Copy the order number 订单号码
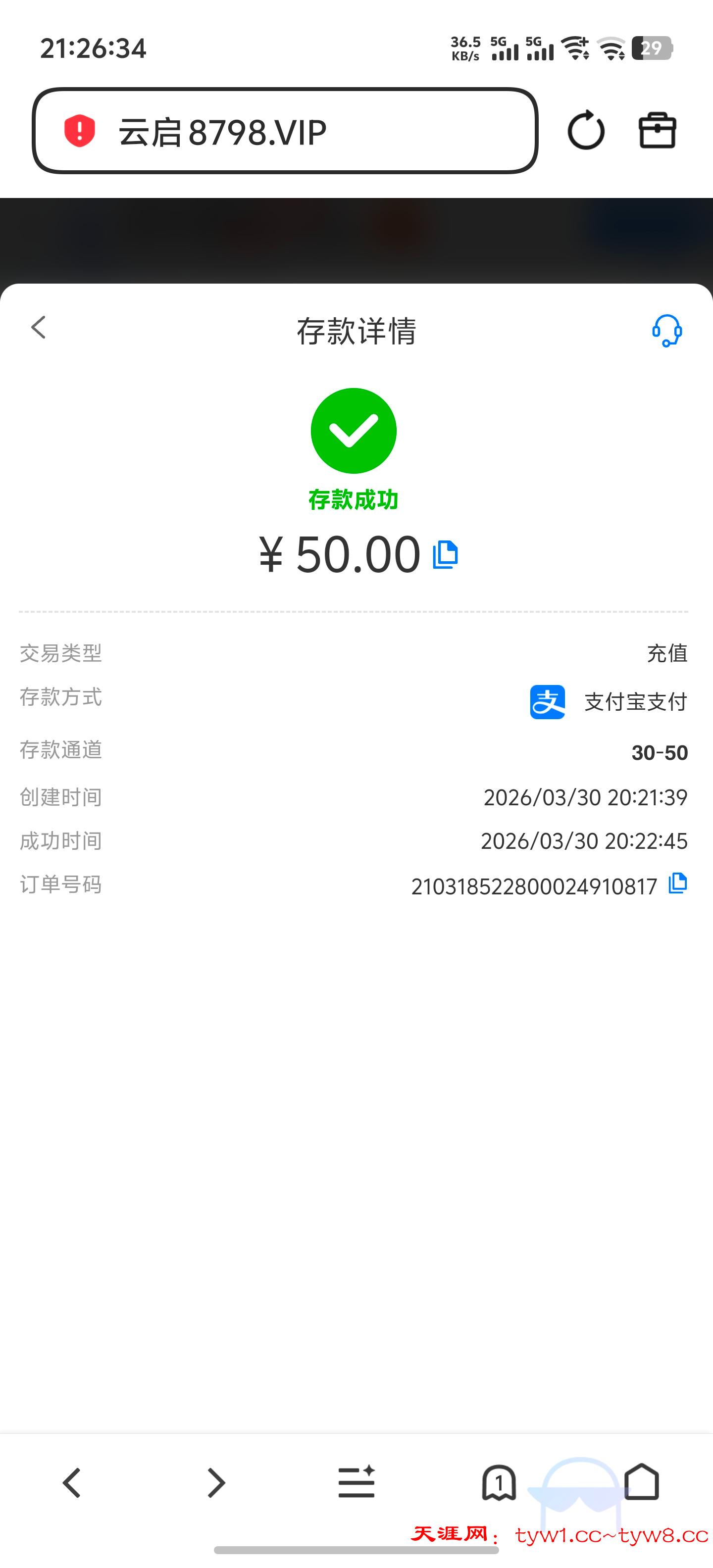 click(678, 883)
